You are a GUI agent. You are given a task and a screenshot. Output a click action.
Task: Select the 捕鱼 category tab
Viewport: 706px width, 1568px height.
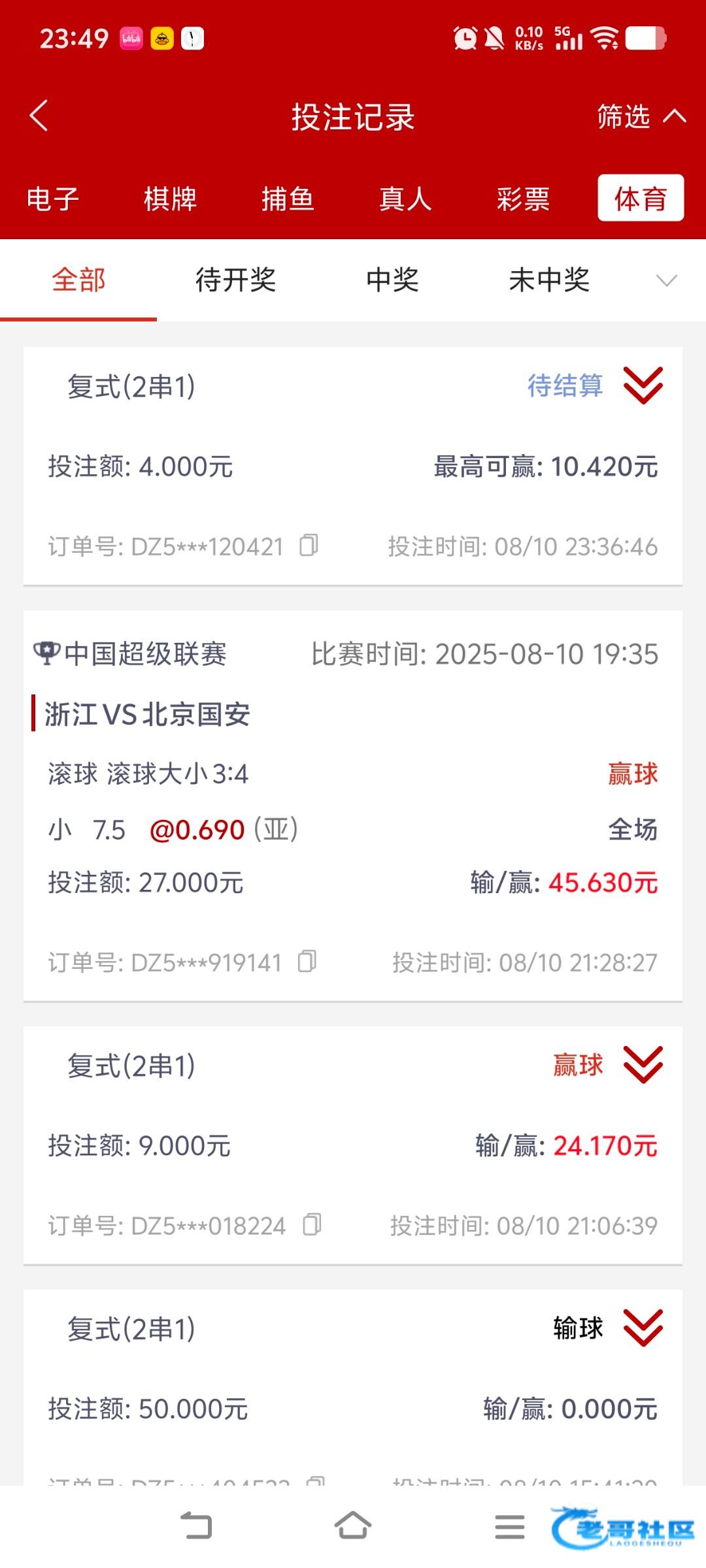[288, 199]
